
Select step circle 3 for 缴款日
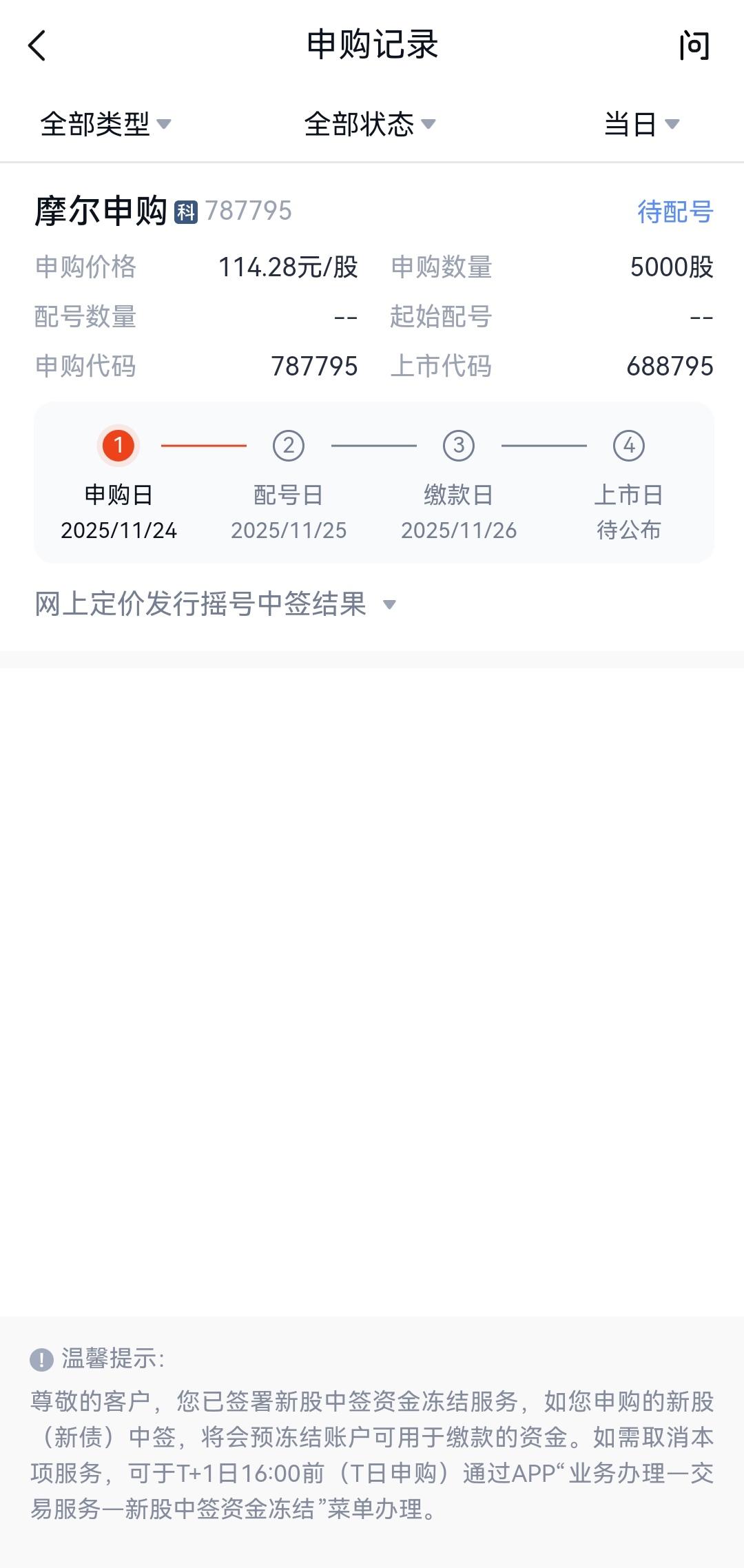[x=457, y=446]
